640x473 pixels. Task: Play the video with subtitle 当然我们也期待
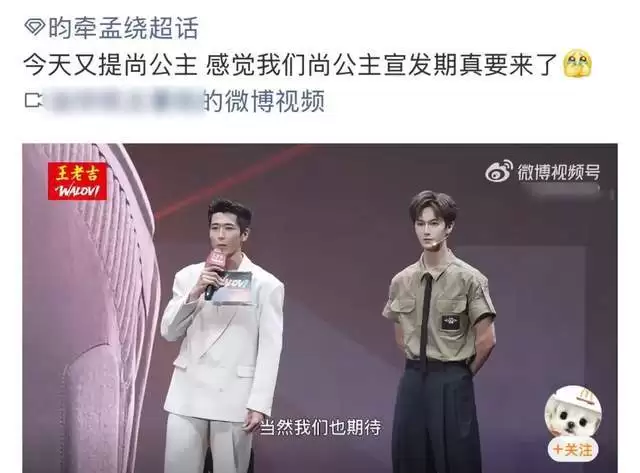click(x=320, y=308)
